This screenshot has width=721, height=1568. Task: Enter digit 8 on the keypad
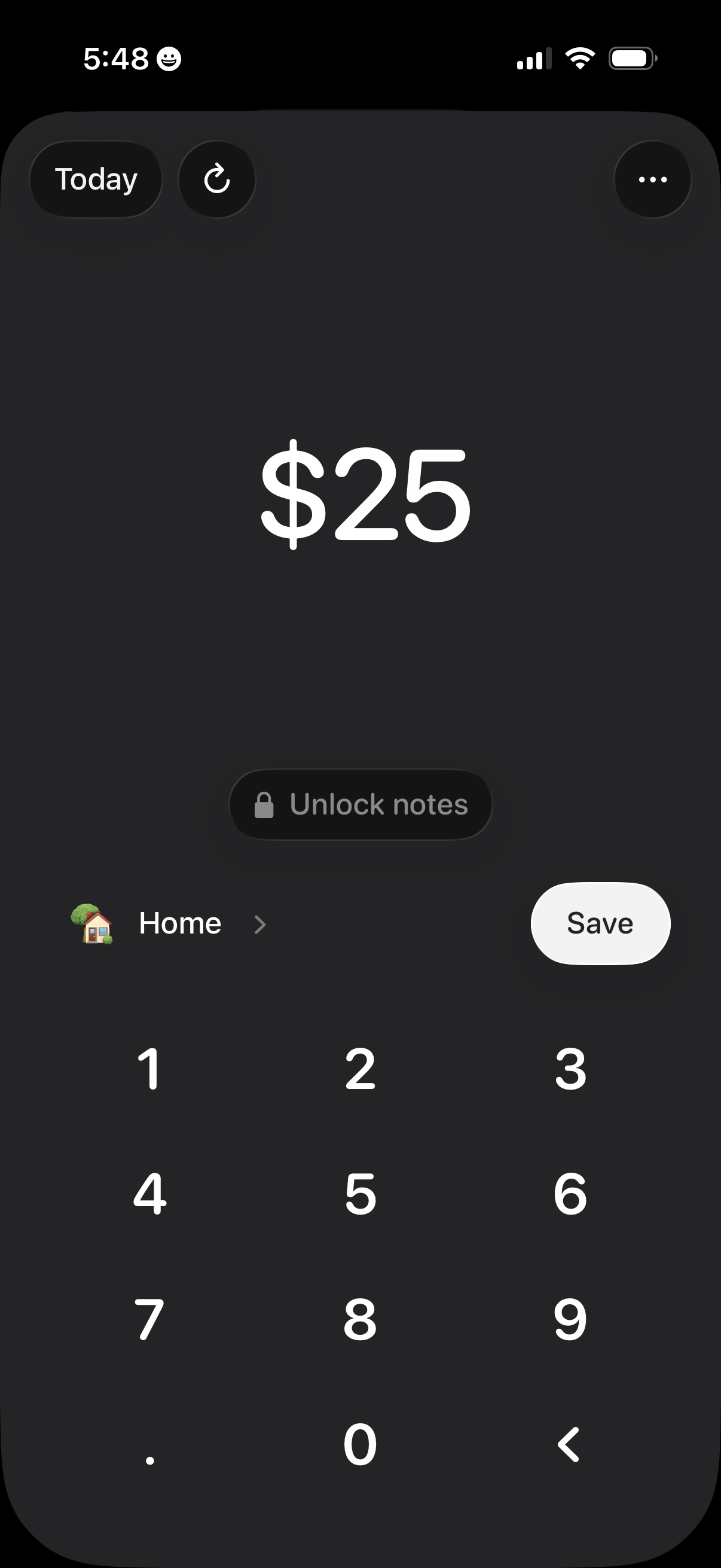pos(360,1319)
